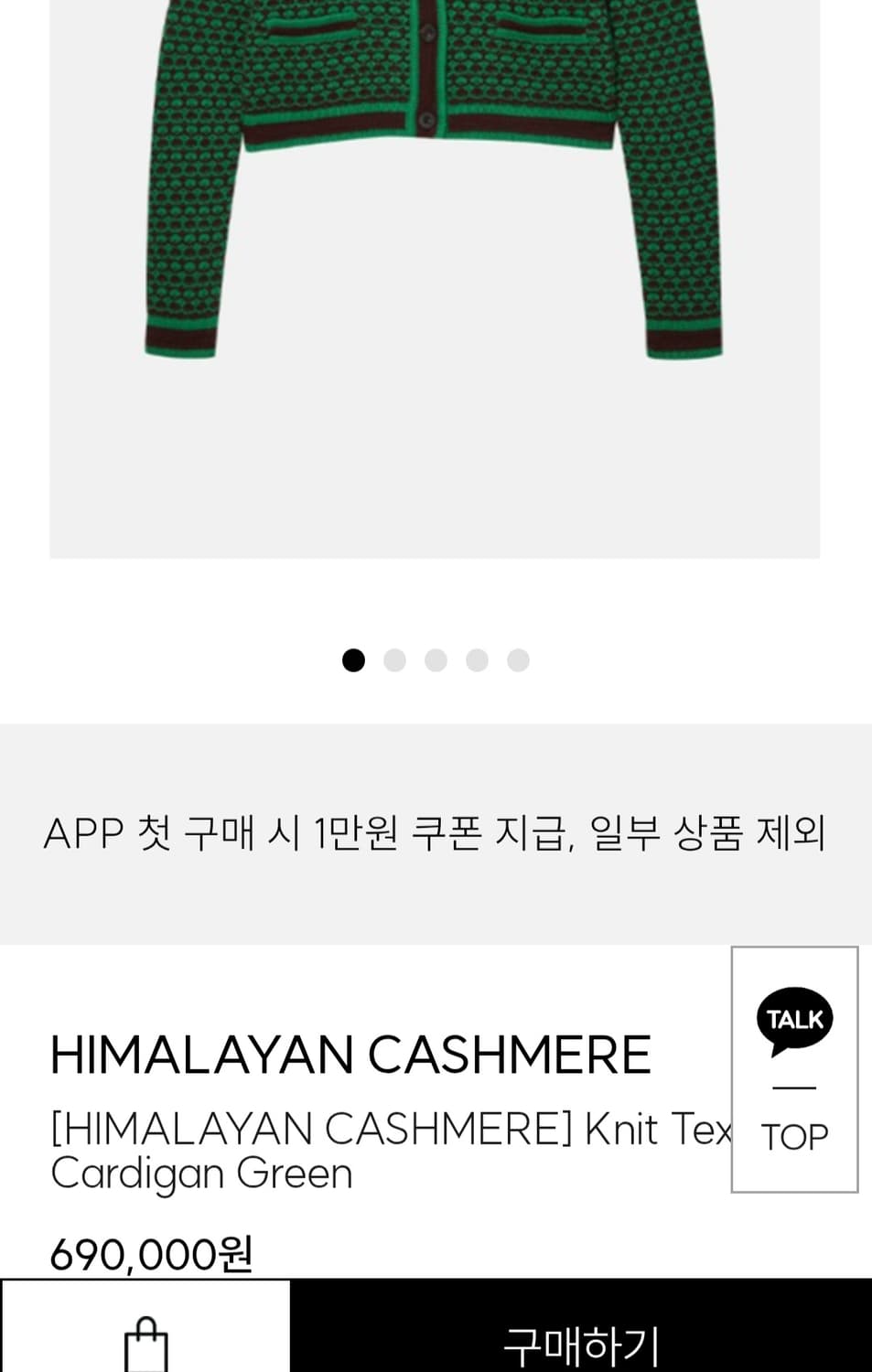Viewport: 872px width, 1372px height.
Task: Tap the image carousel to view next slide
Action: tap(436, 274)
